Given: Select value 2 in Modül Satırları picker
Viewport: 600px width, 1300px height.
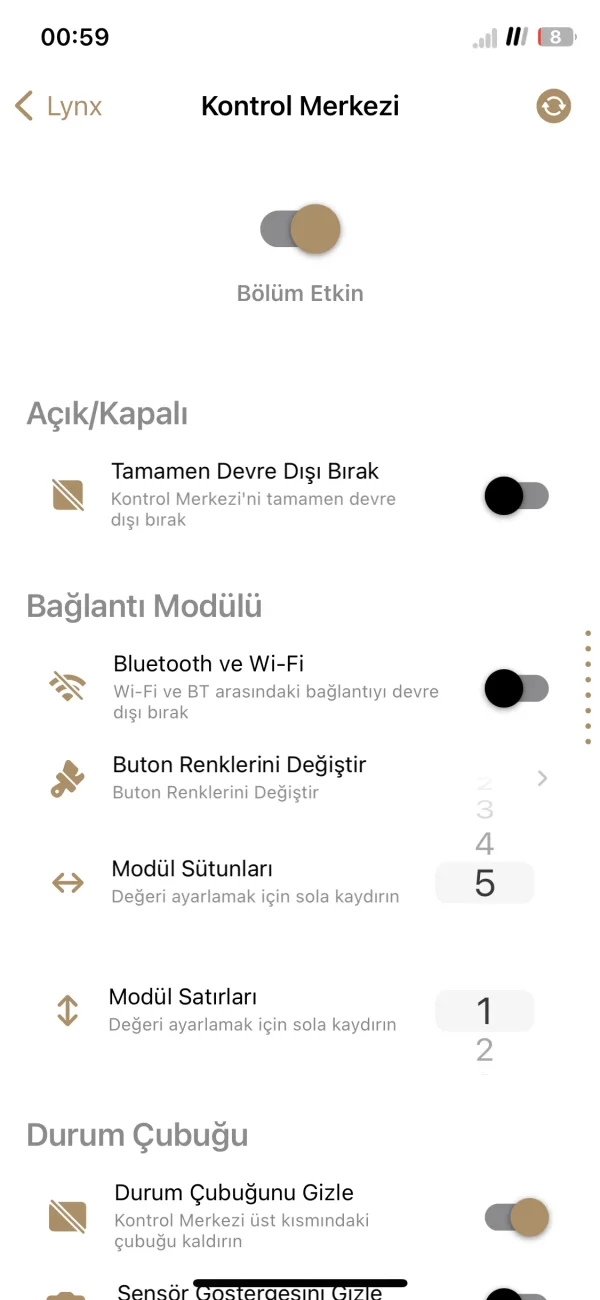Looking at the screenshot, I should pyautogui.click(x=485, y=1050).
